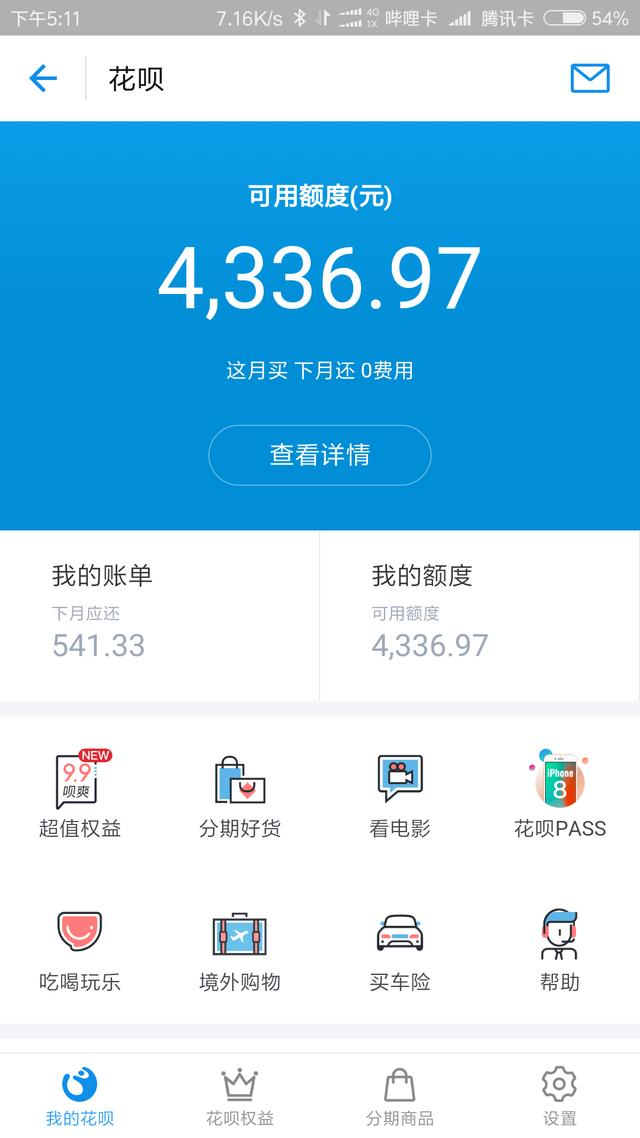This screenshot has height=1138, width=640.
Task: Open 吃喝玩乐 section
Action: (x=80, y=949)
